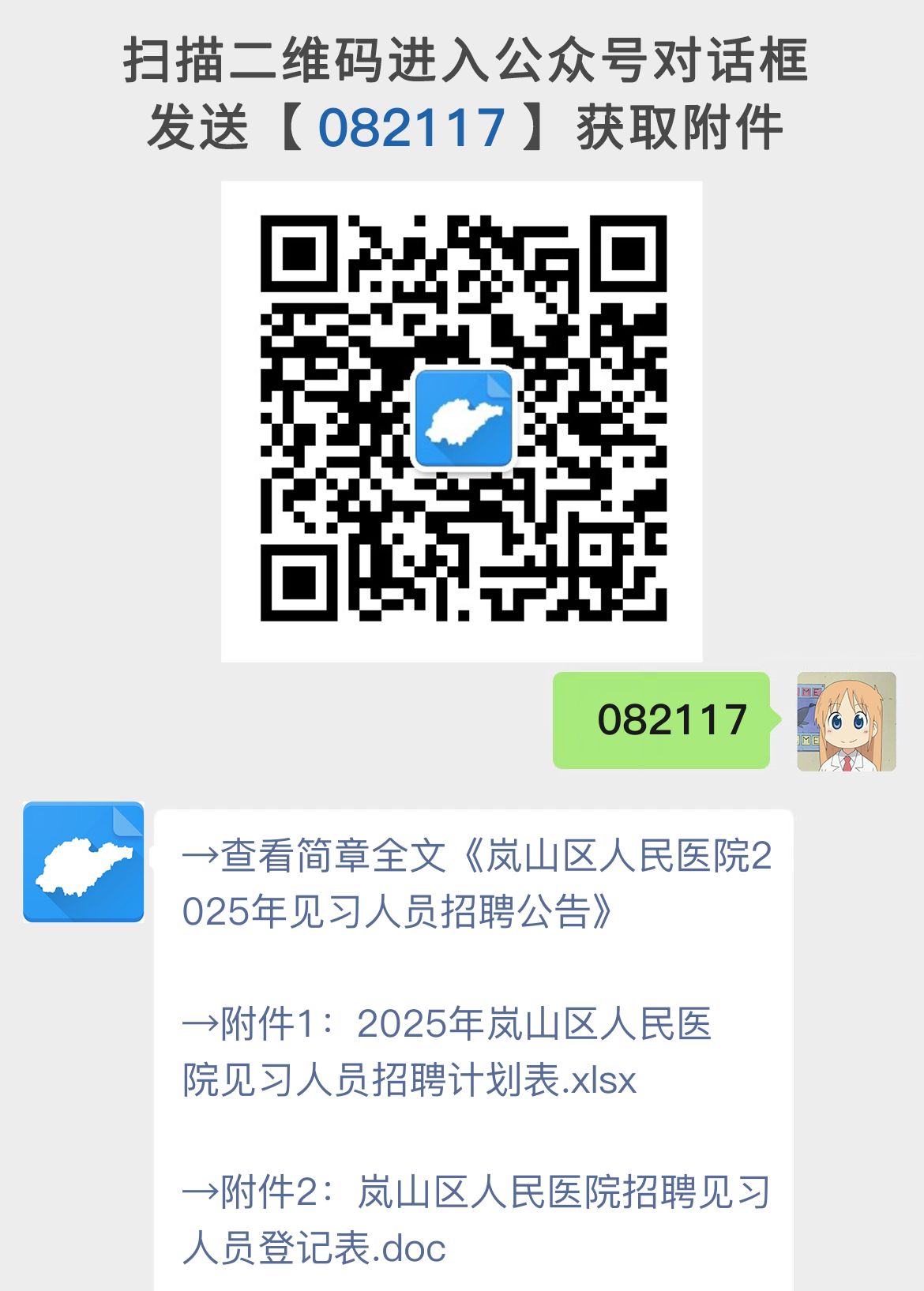This screenshot has width=924, height=1291.
Task: Click the arrow → before 附件1
Action: [199, 1024]
